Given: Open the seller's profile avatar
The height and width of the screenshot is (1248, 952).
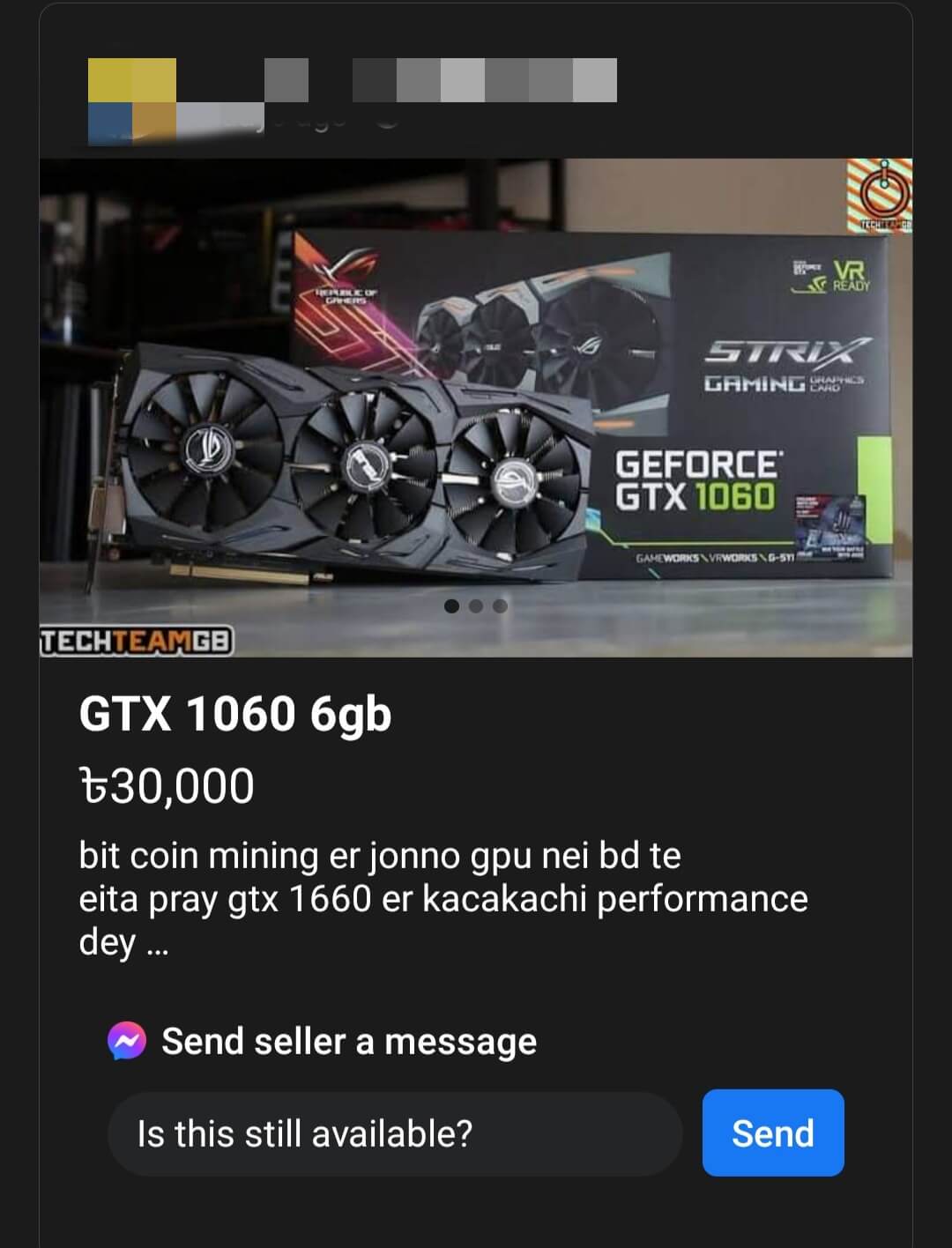Looking at the screenshot, I should click(x=132, y=100).
